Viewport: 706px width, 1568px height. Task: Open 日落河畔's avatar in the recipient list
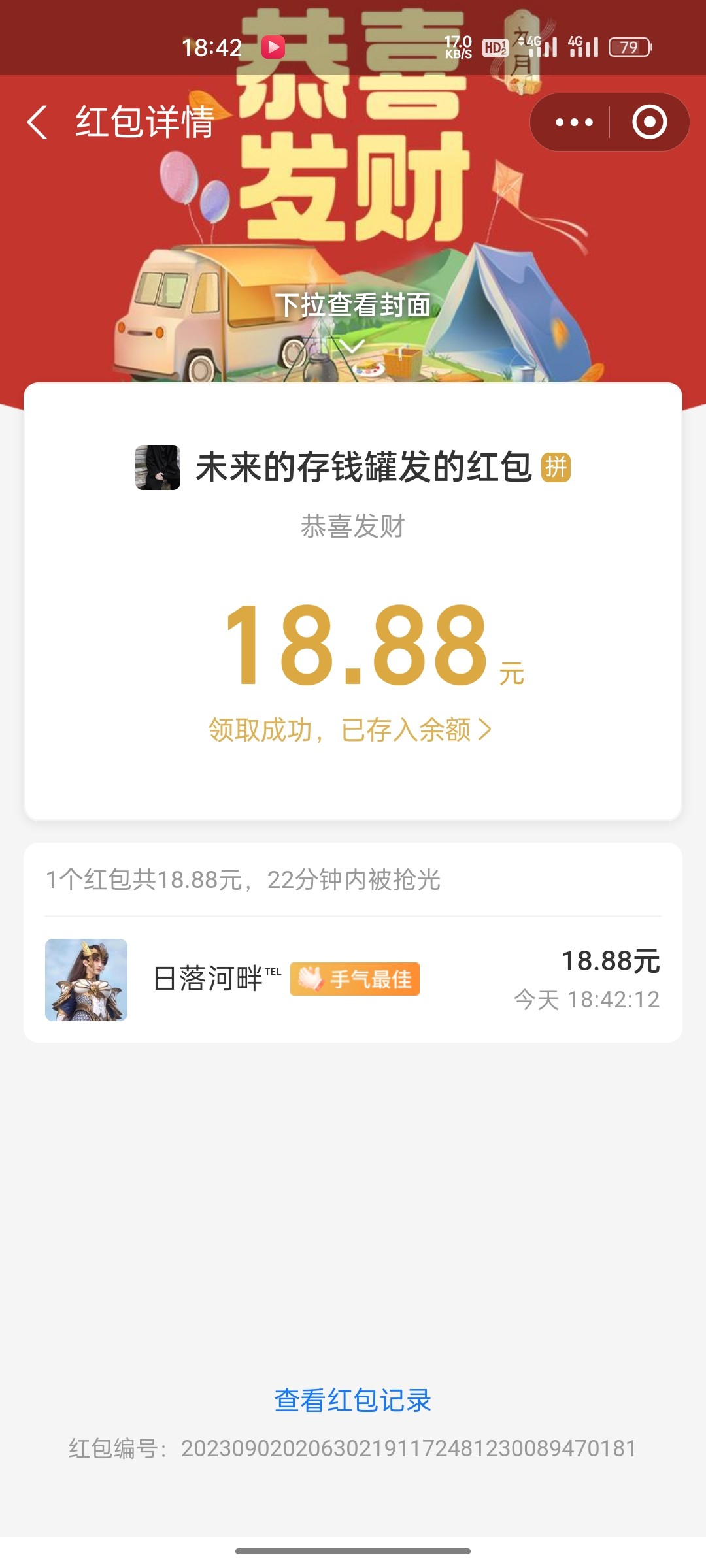tap(86, 979)
